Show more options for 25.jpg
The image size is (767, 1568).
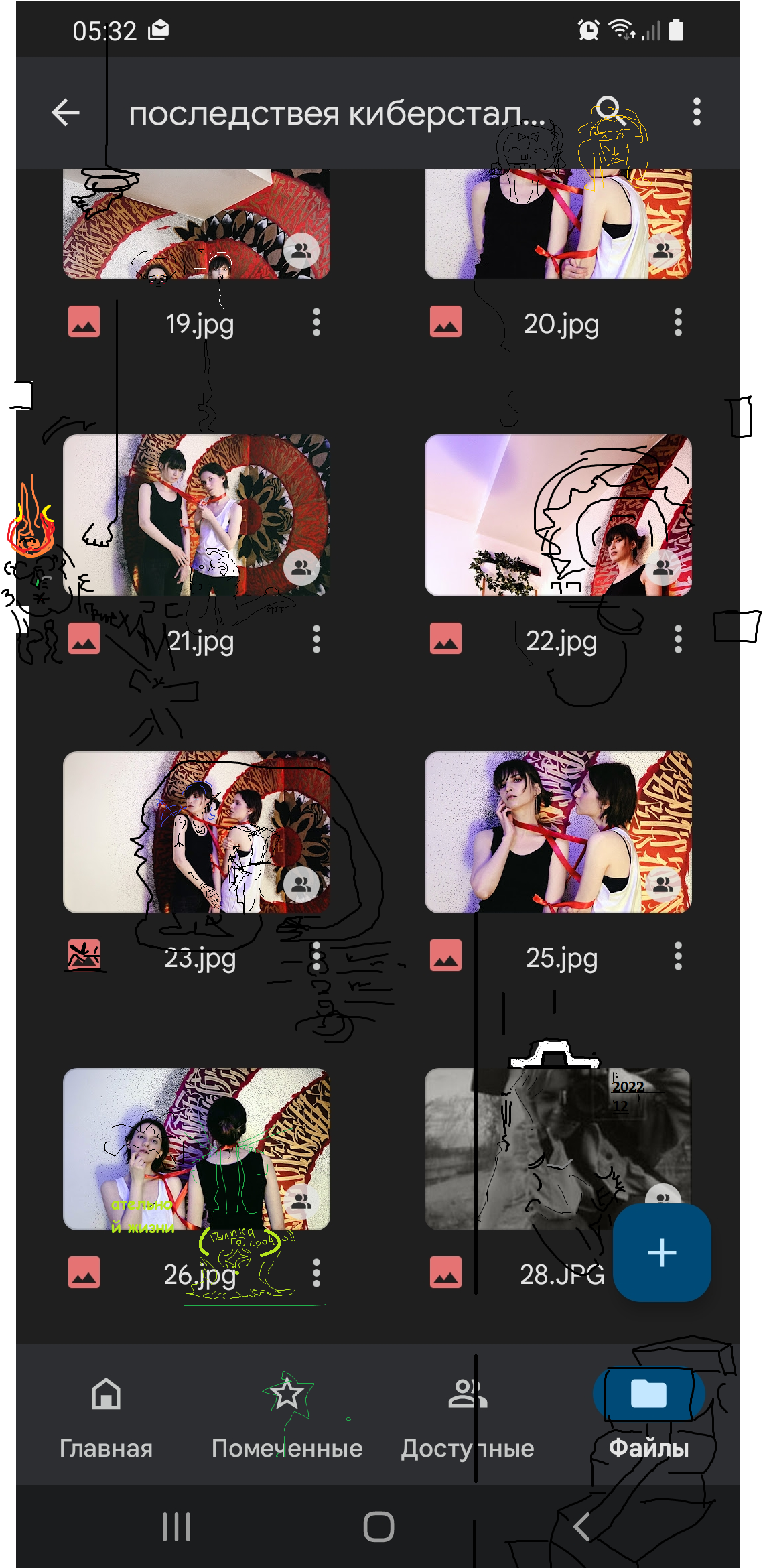pos(678,956)
